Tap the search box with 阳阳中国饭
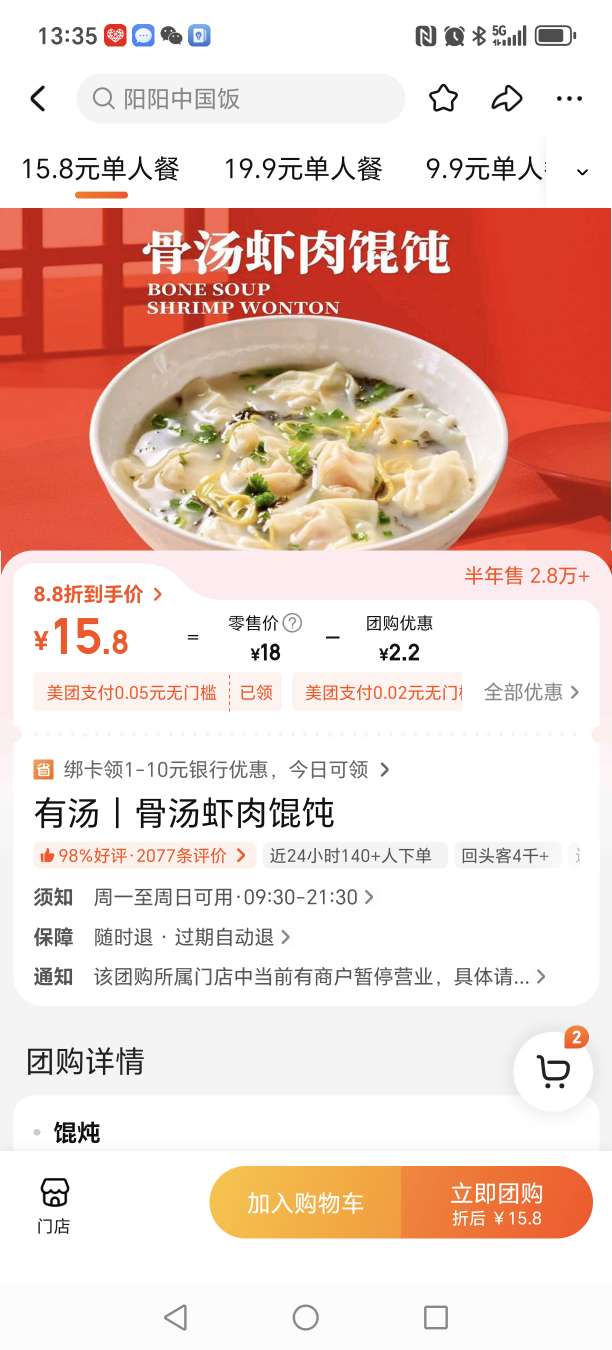 pos(240,99)
